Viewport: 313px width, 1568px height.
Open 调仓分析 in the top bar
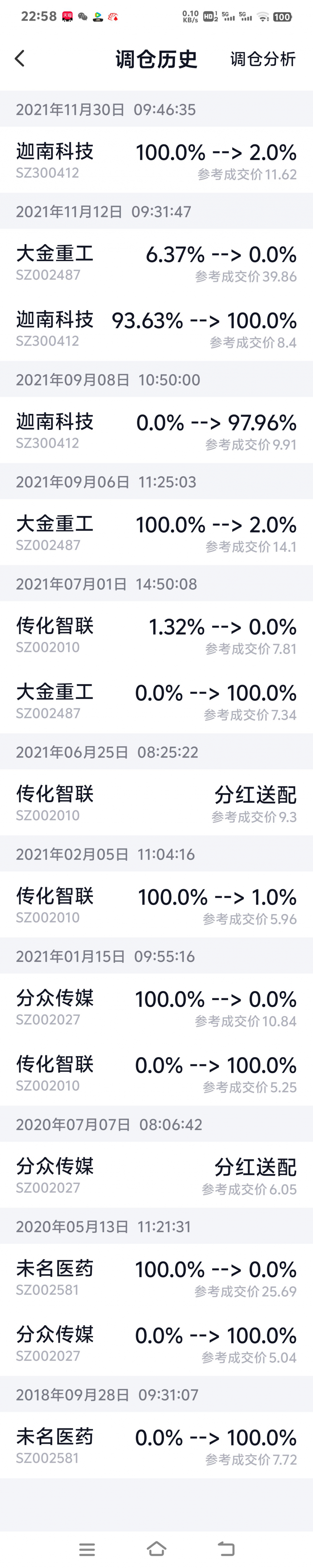[263, 59]
